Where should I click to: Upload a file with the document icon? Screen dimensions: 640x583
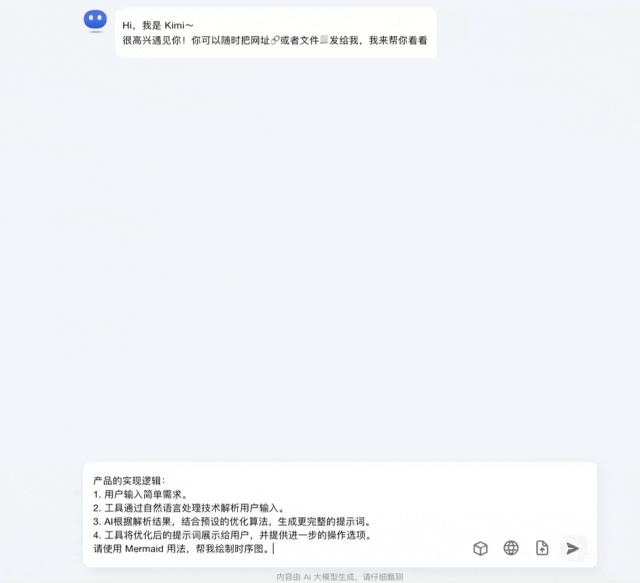tap(542, 548)
